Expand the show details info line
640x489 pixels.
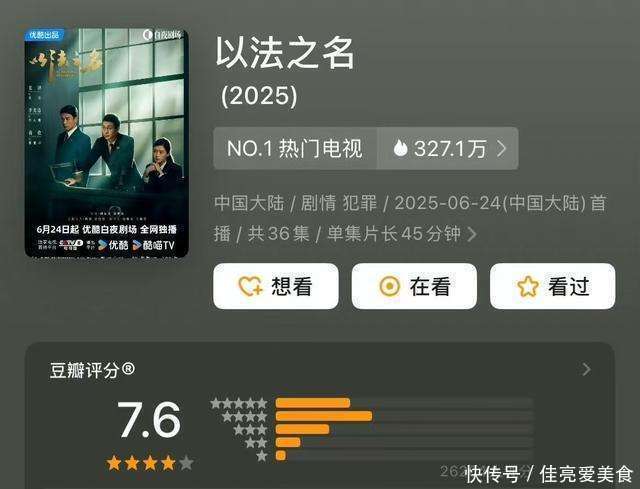[472, 234]
